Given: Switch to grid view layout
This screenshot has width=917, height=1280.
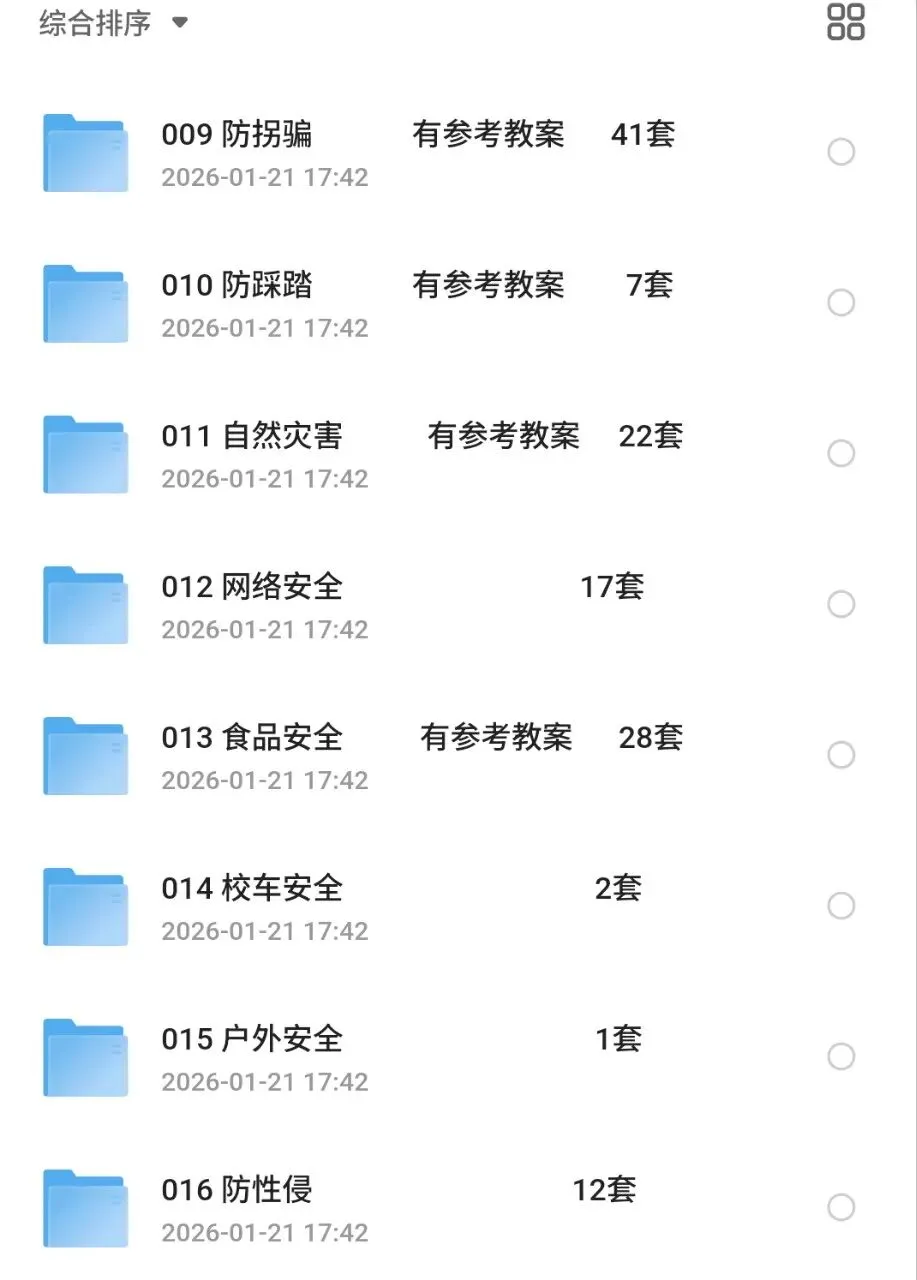Looking at the screenshot, I should 846,21.
